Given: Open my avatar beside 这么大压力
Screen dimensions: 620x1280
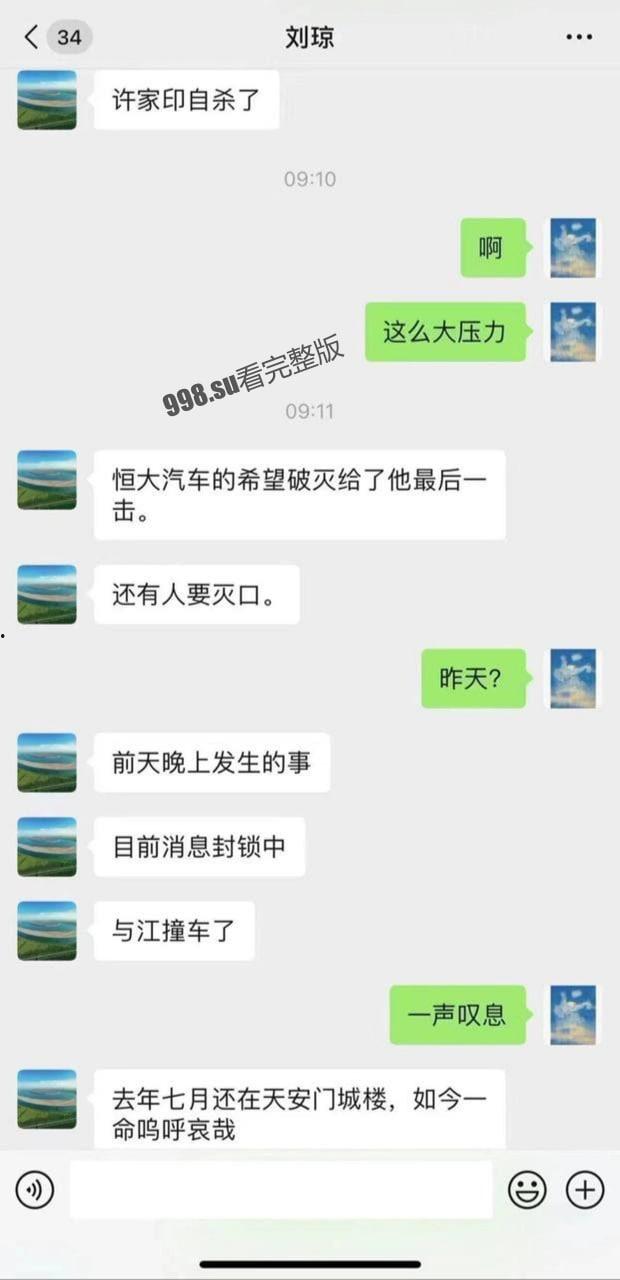Looking at the screenshot, I should [573, 332].
